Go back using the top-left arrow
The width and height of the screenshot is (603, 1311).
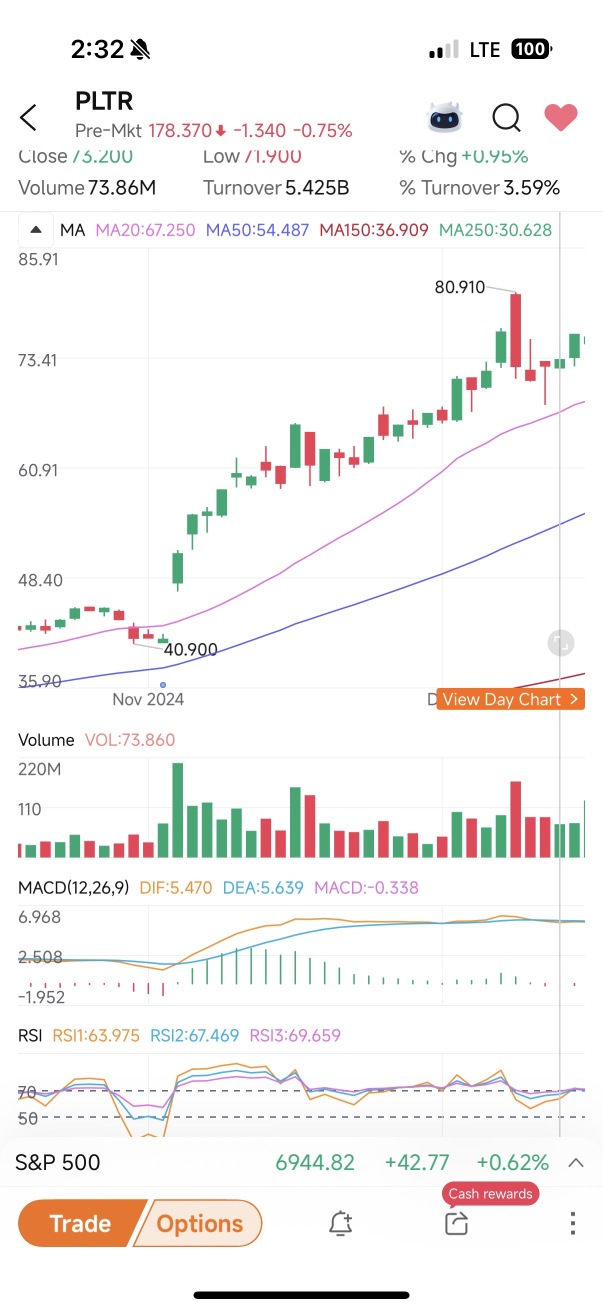28,117
